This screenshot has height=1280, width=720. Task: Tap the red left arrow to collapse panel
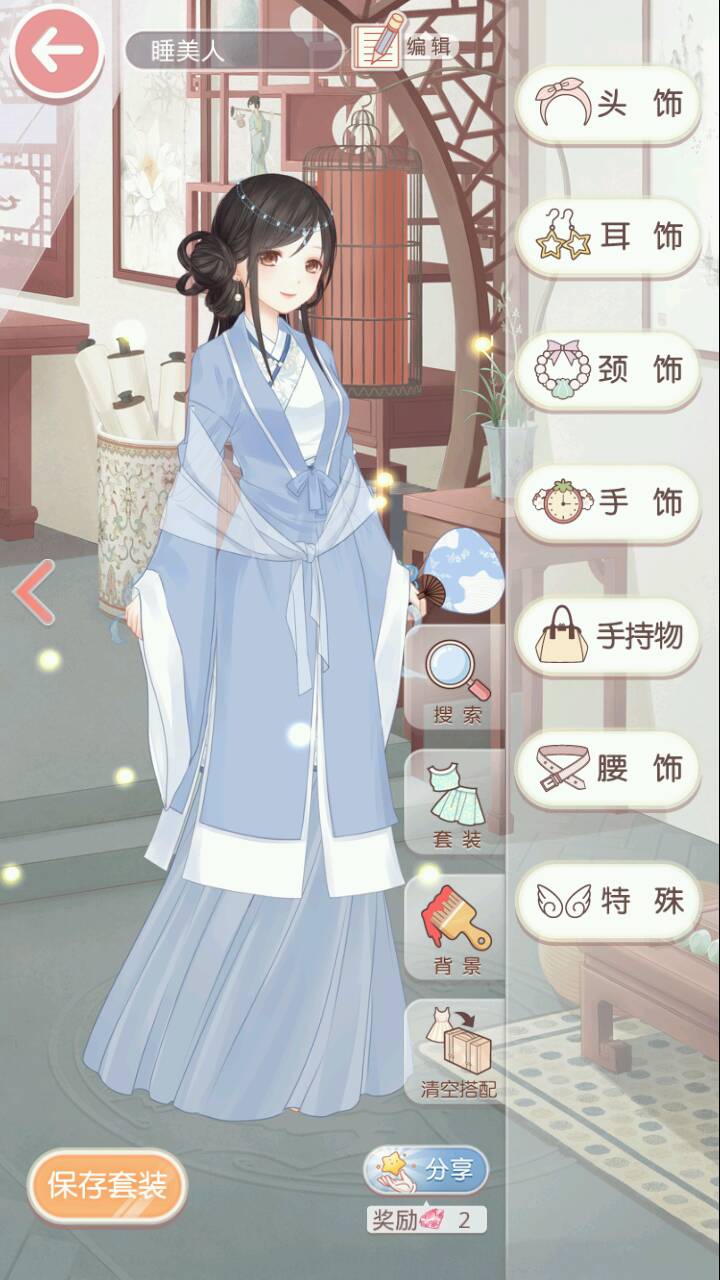pos(34,592)
